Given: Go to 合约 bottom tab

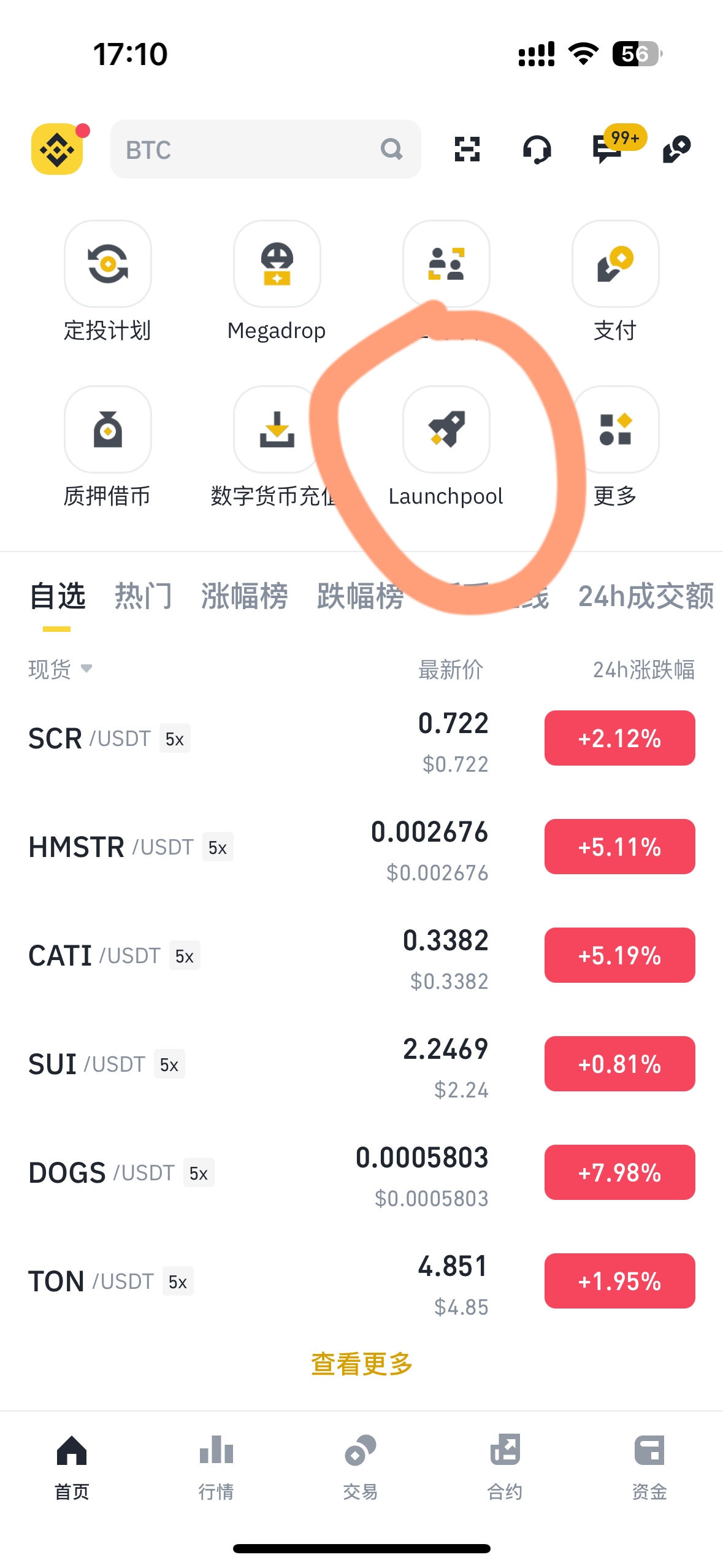Looking at the screenshot, I should (x=505, y=1466).
